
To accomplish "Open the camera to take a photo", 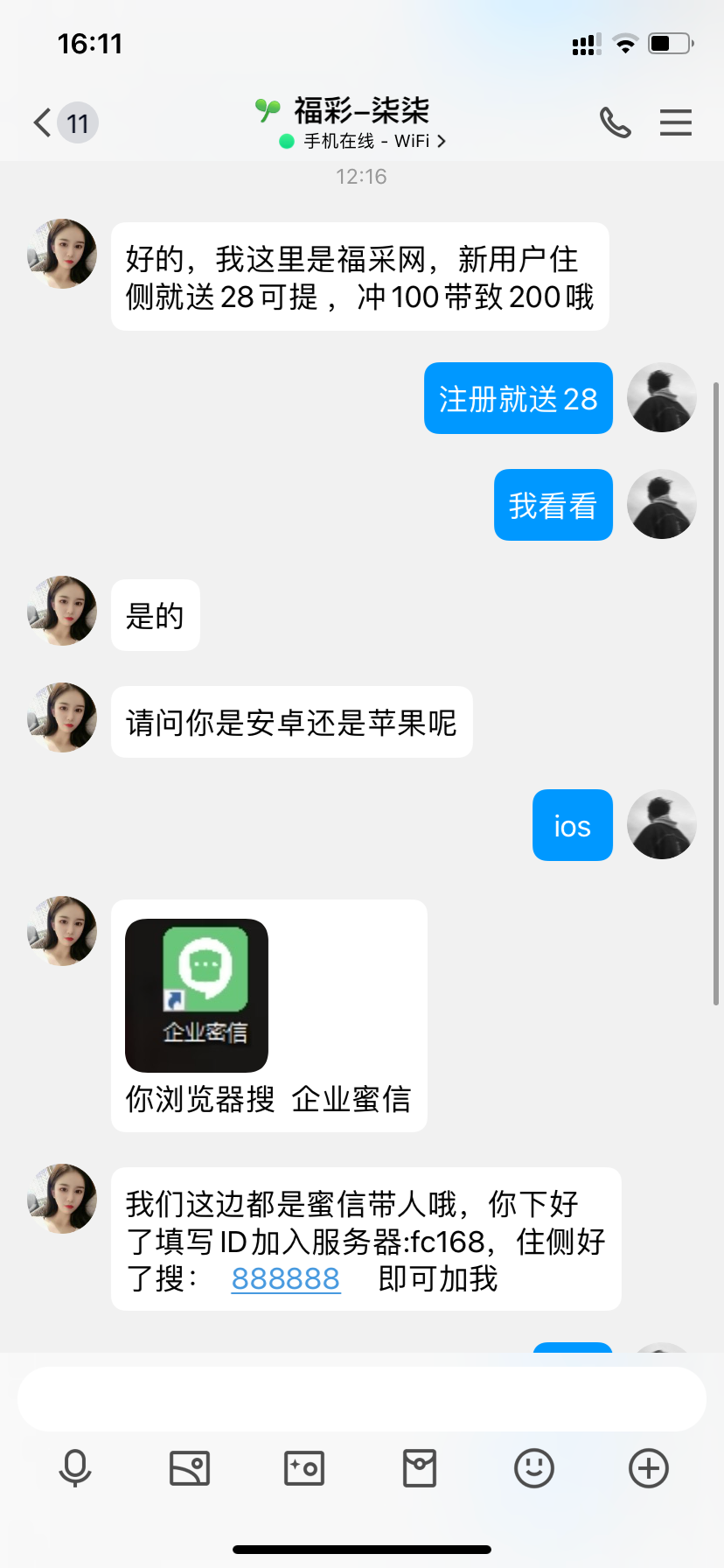I will pyautogui.click(x=304, y=1468).
